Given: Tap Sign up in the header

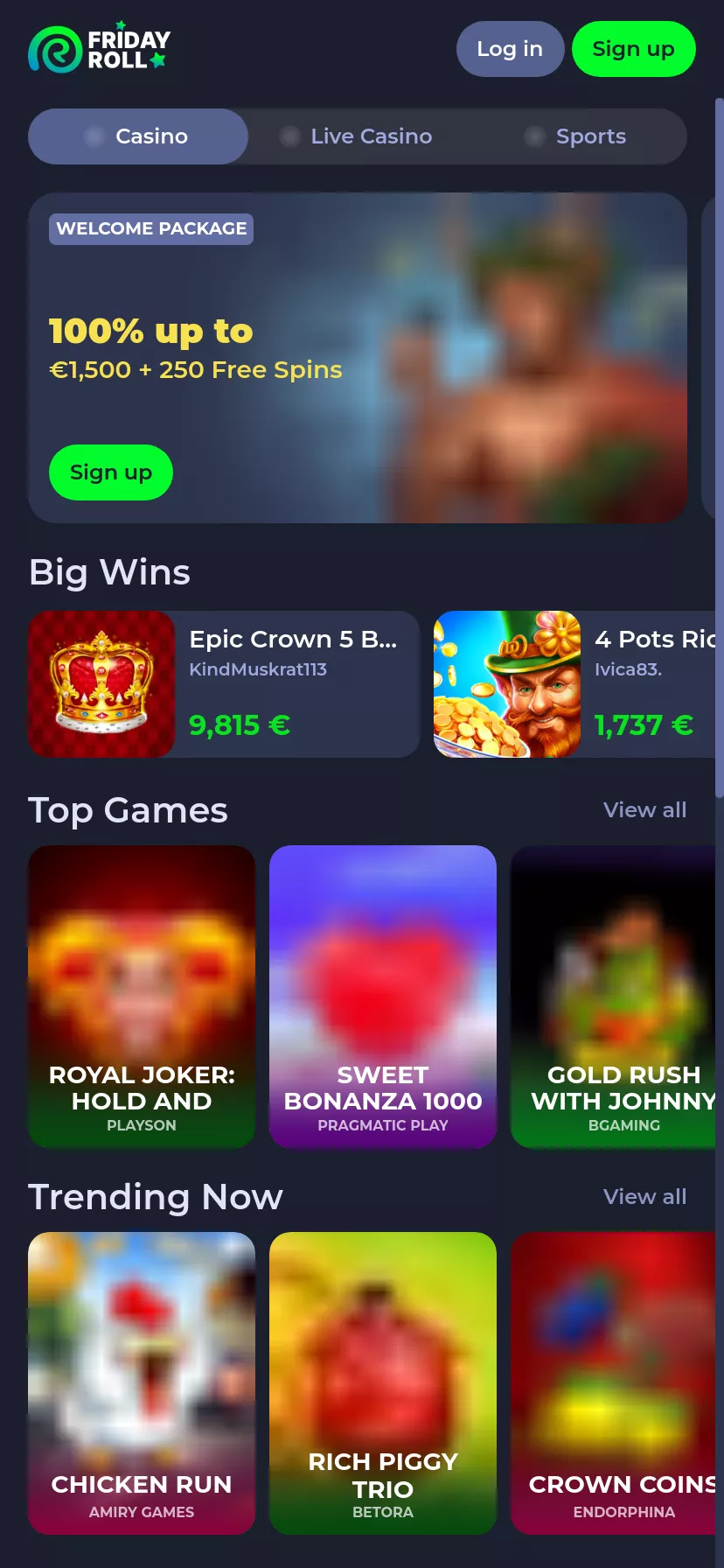Looking at the screenshot, I should click(633, 49).
